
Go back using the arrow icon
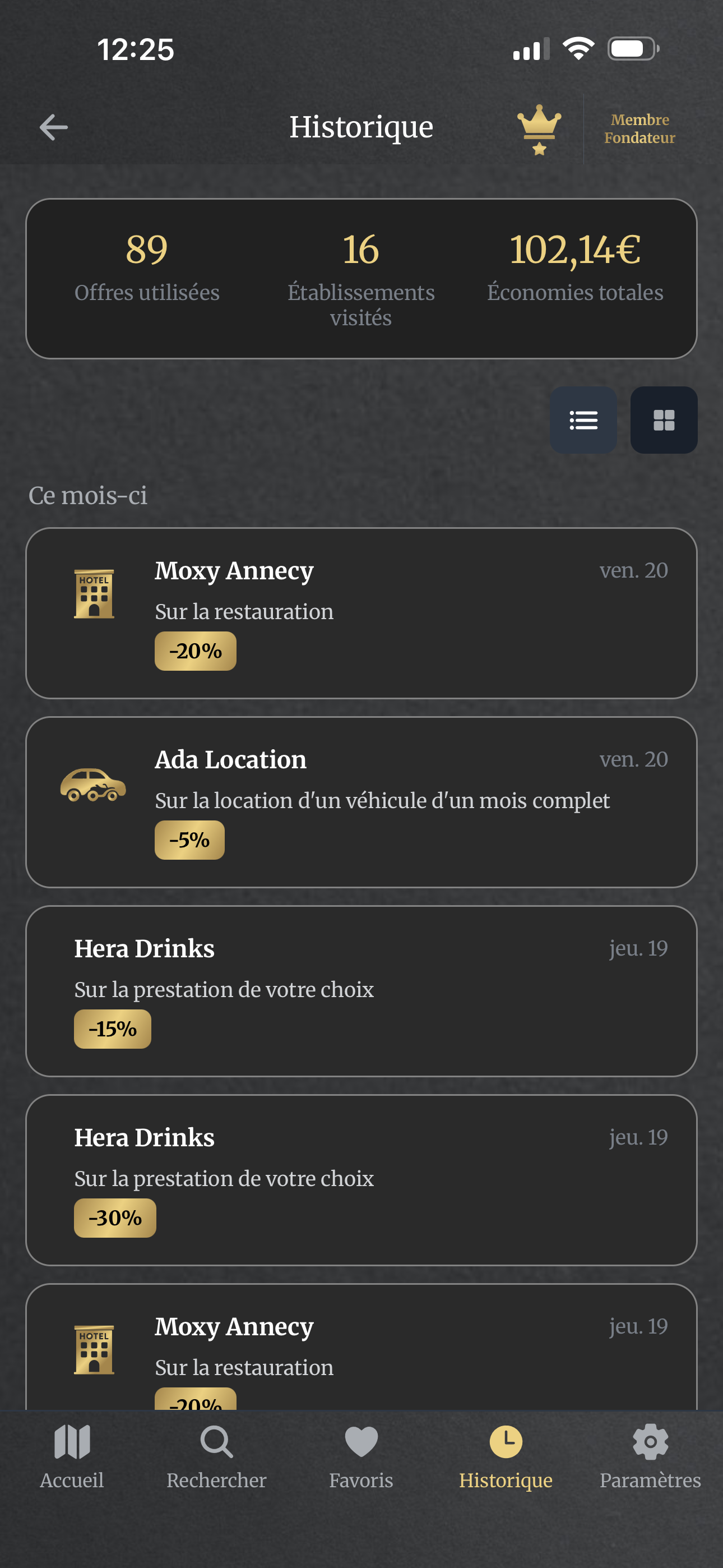54,127
